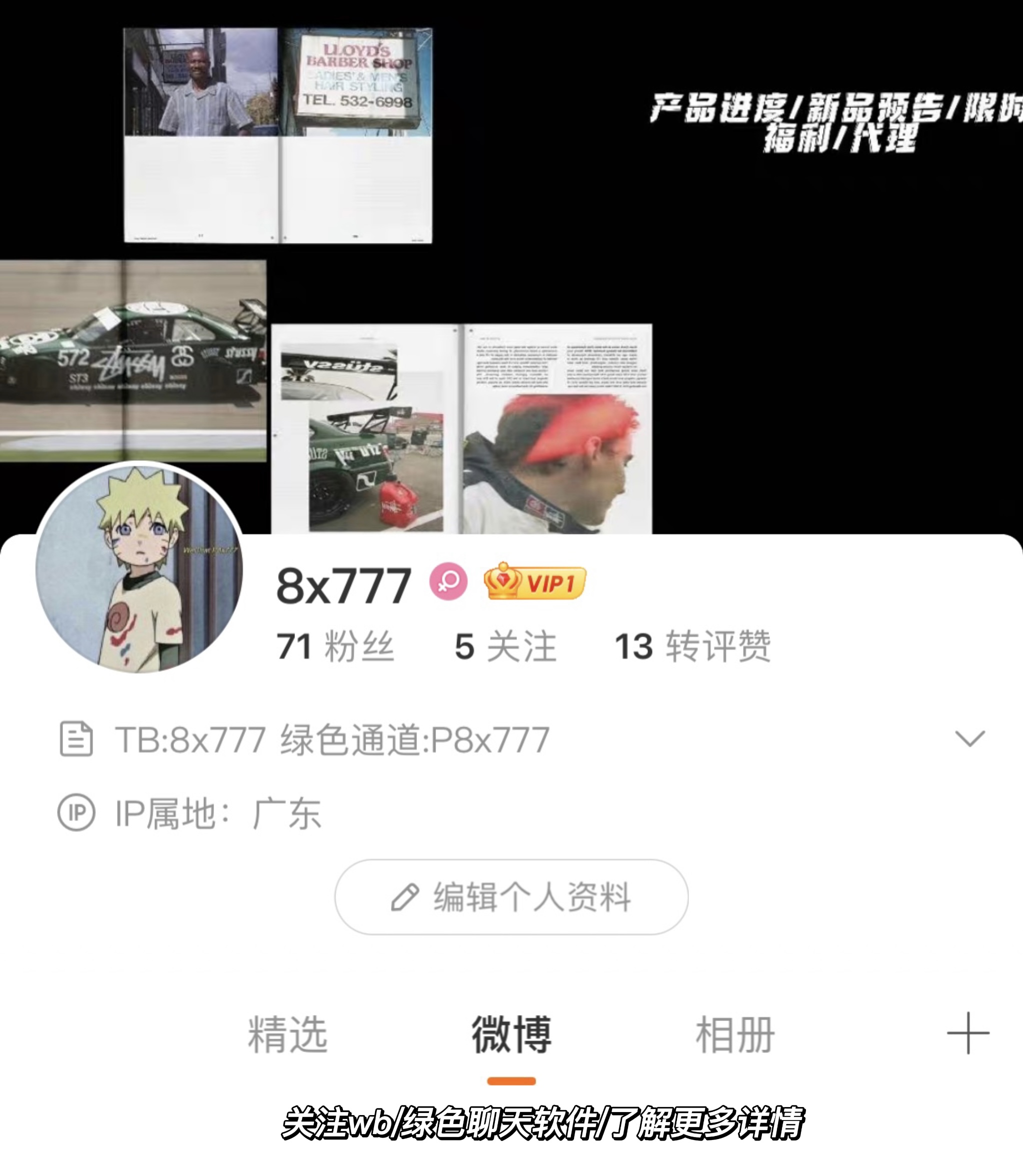
Task: View the 5 关注 following list
Action: click(505, 647)
